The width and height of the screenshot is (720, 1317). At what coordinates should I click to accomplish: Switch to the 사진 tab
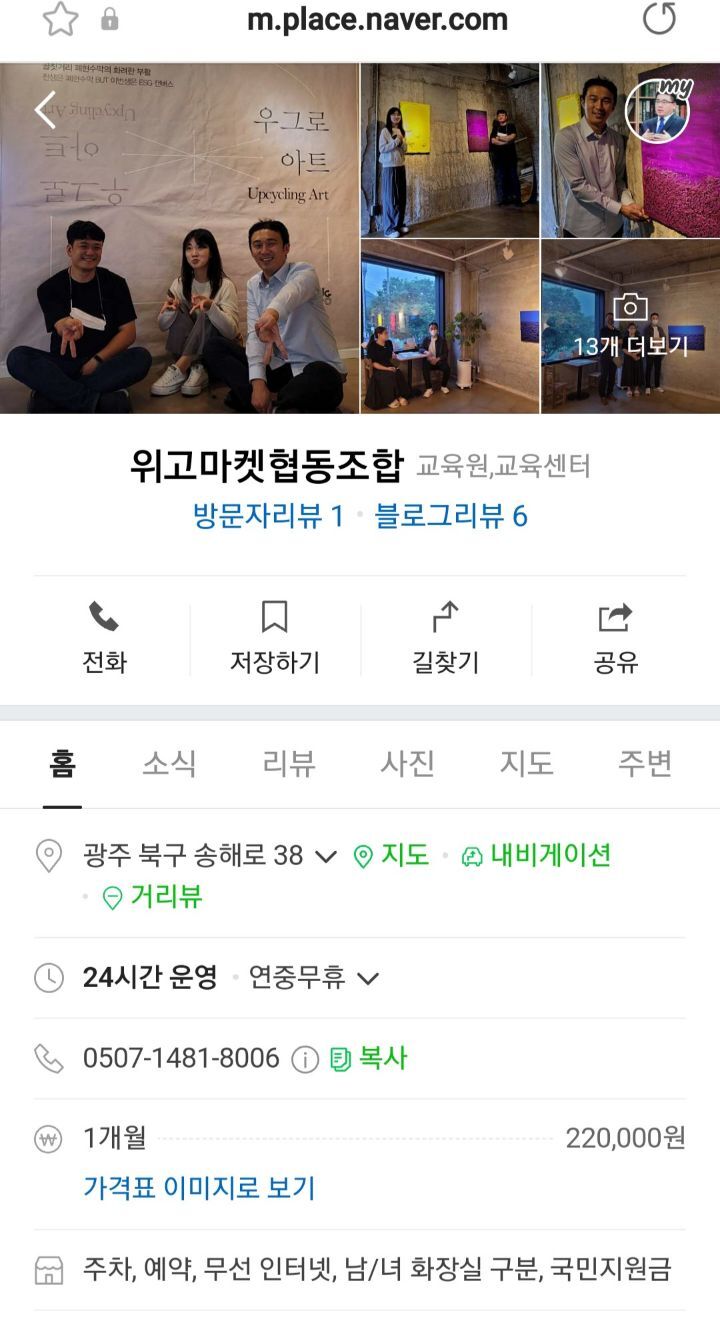point(408,764)
